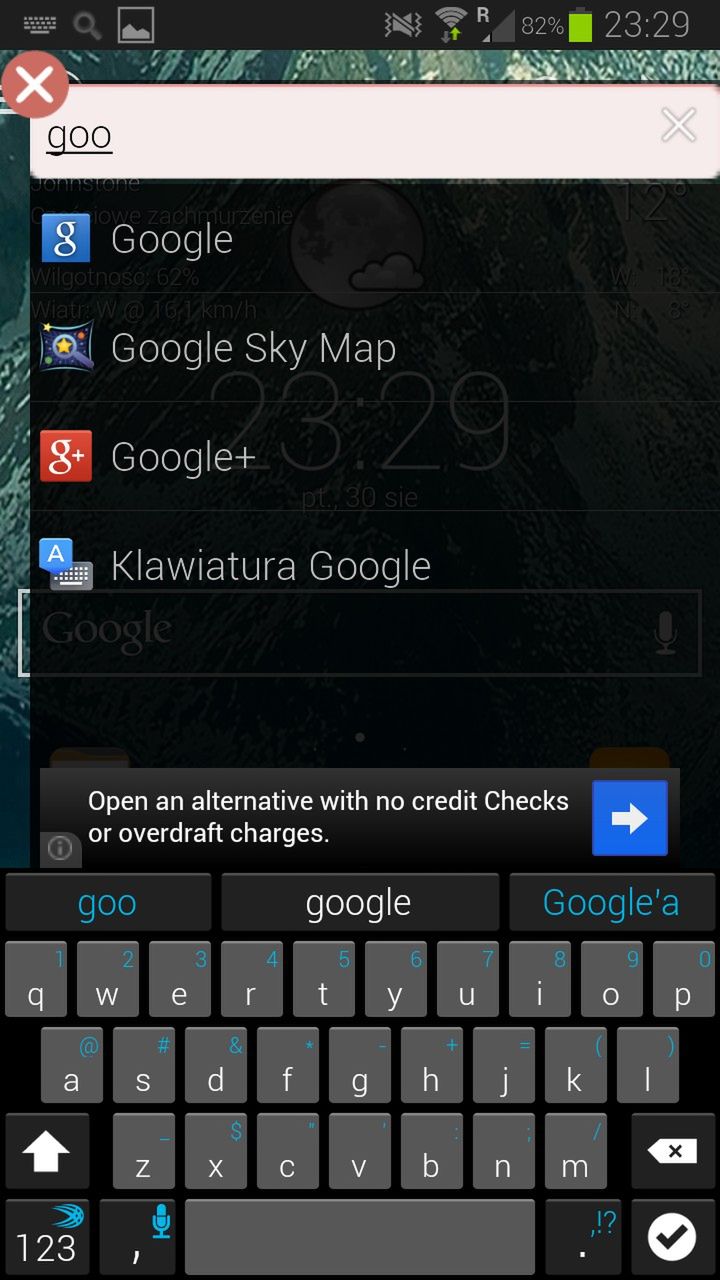Tap the backspace key
This screenshot has height=1280, width=720.
[672, 1152]
